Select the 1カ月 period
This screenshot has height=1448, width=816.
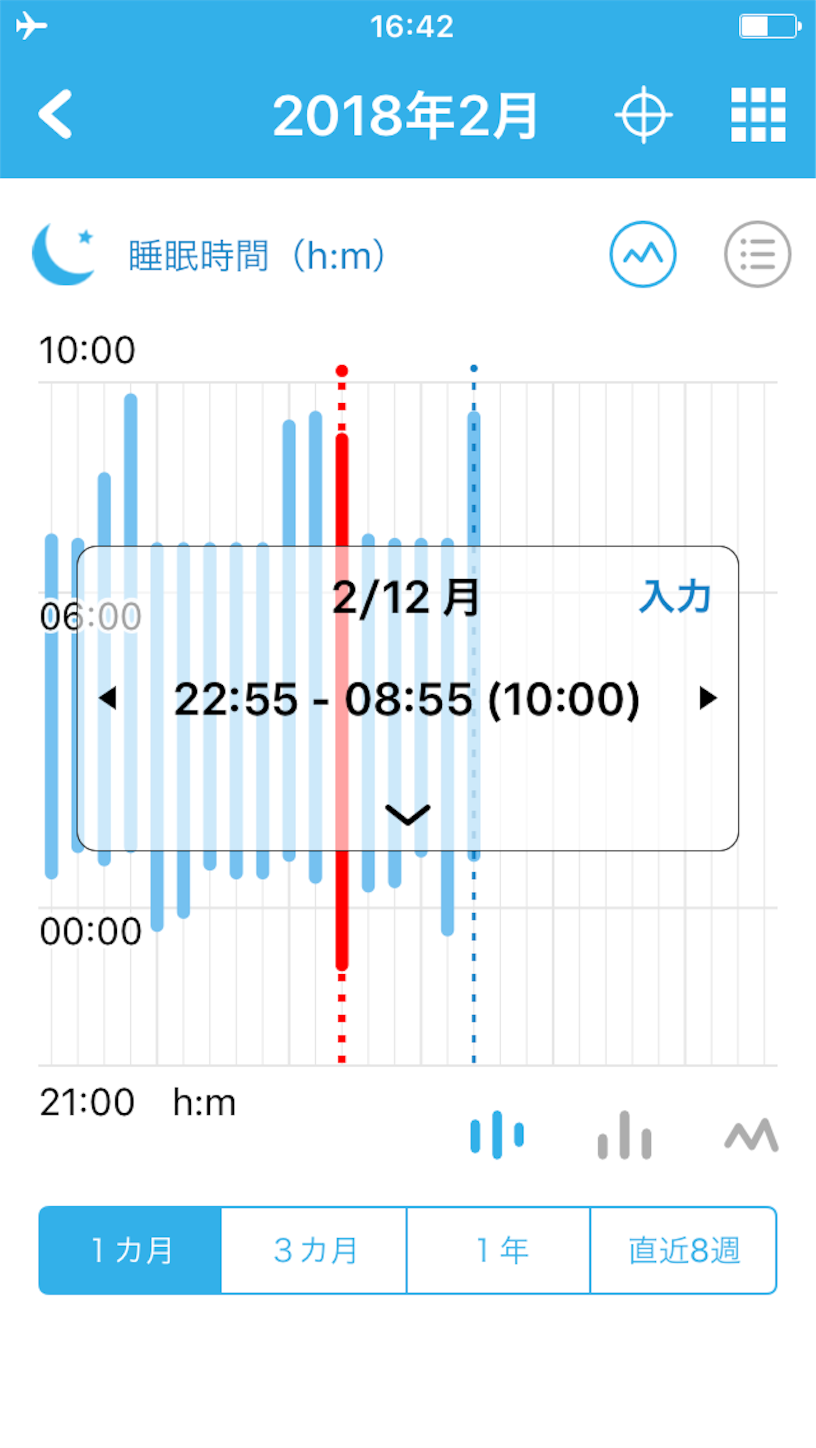tap(130, 1250)
